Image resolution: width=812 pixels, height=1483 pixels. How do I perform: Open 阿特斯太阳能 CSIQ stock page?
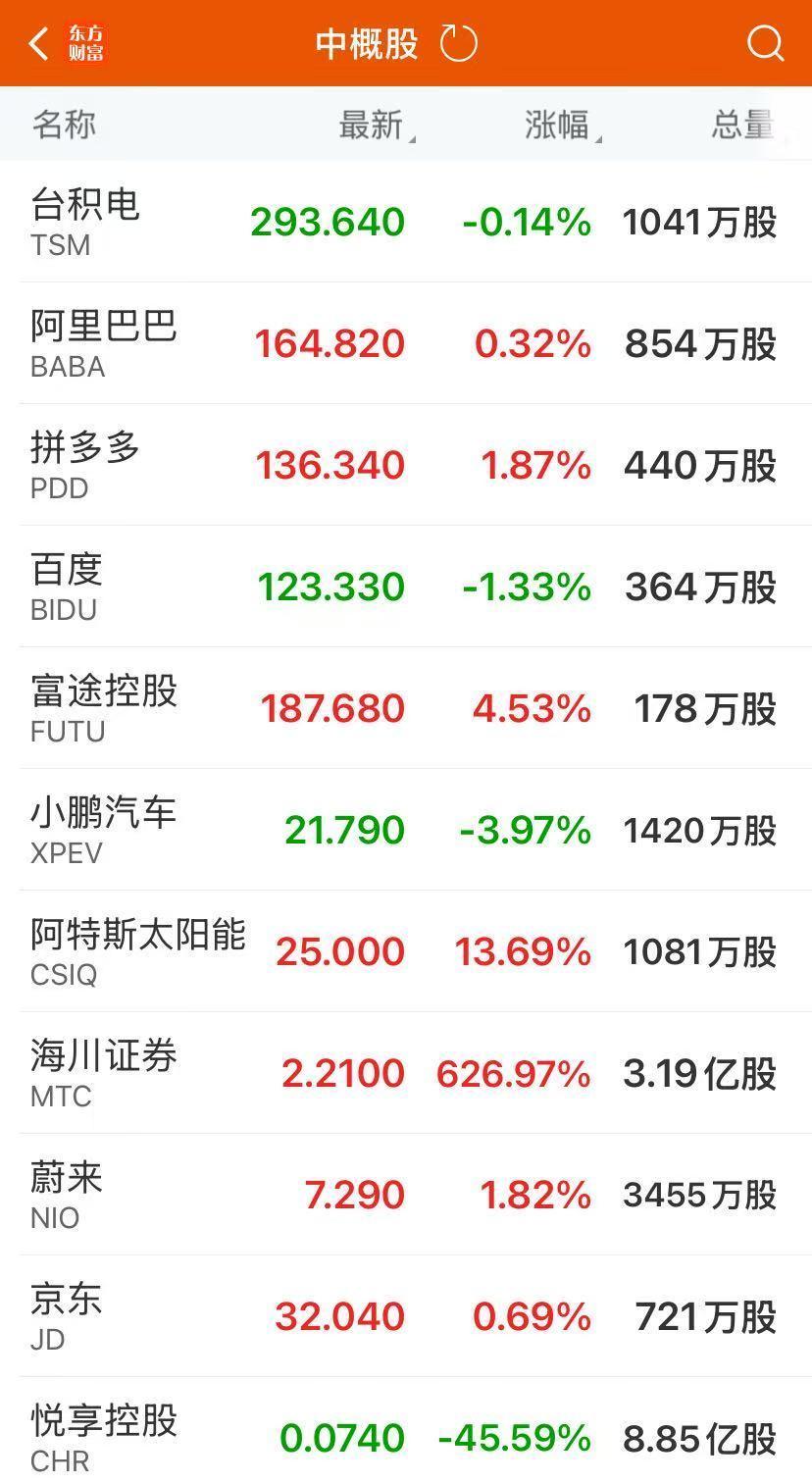pos(406,951)
